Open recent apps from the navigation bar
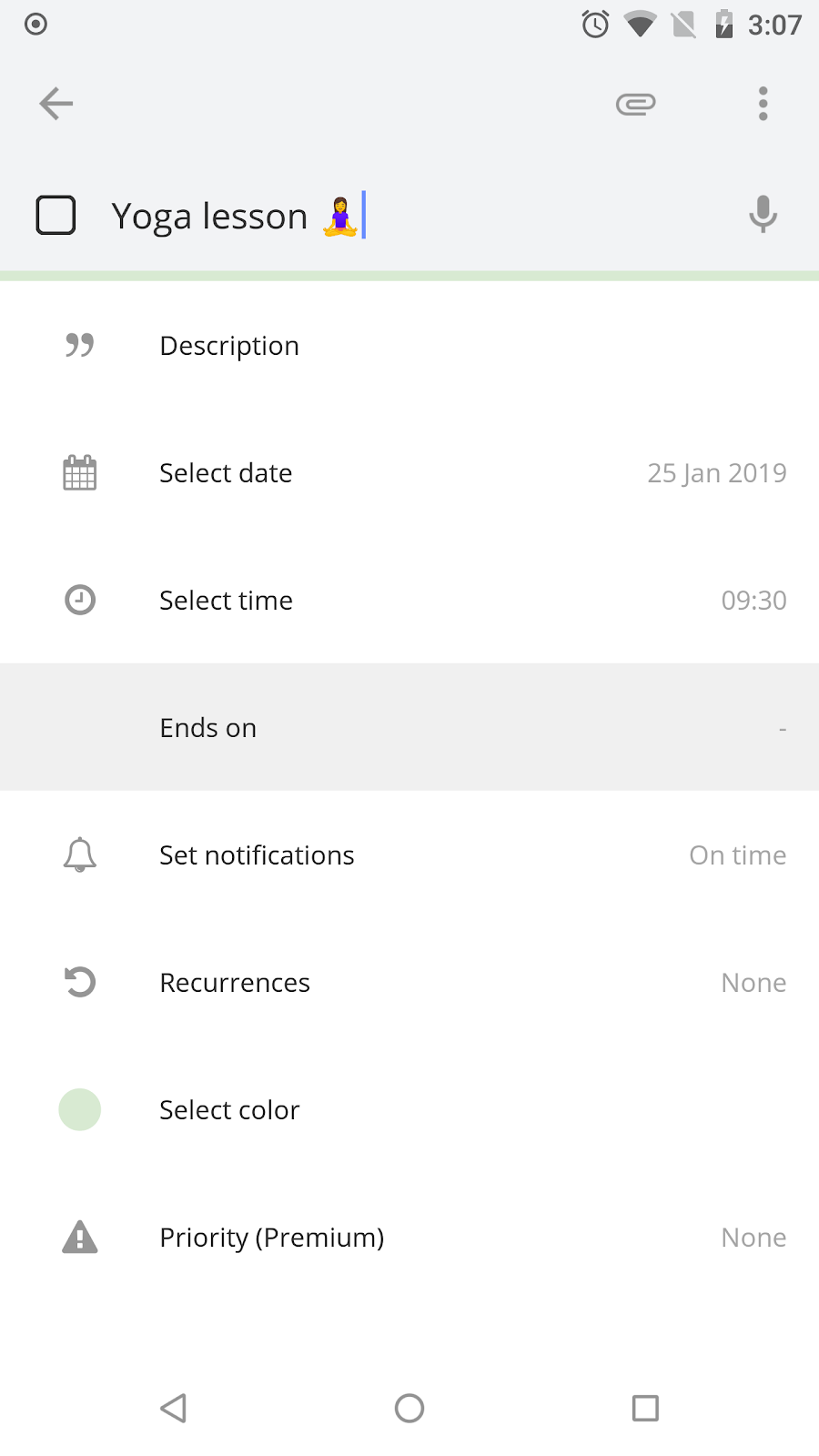This screenshot has width=819, height=1456. [645, 1409]
